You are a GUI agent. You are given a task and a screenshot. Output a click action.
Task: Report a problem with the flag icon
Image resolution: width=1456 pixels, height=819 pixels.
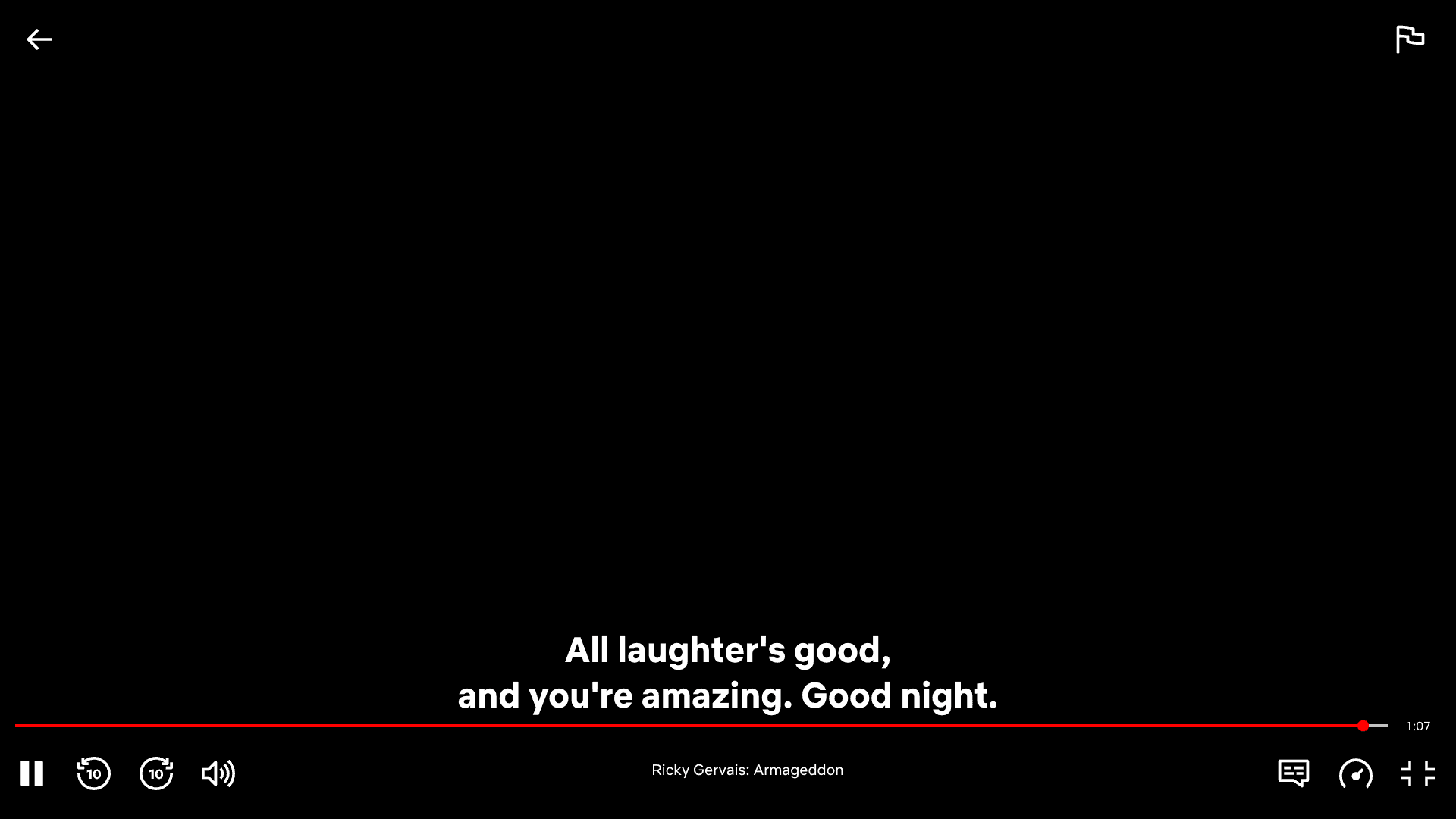click(1410, 39)
